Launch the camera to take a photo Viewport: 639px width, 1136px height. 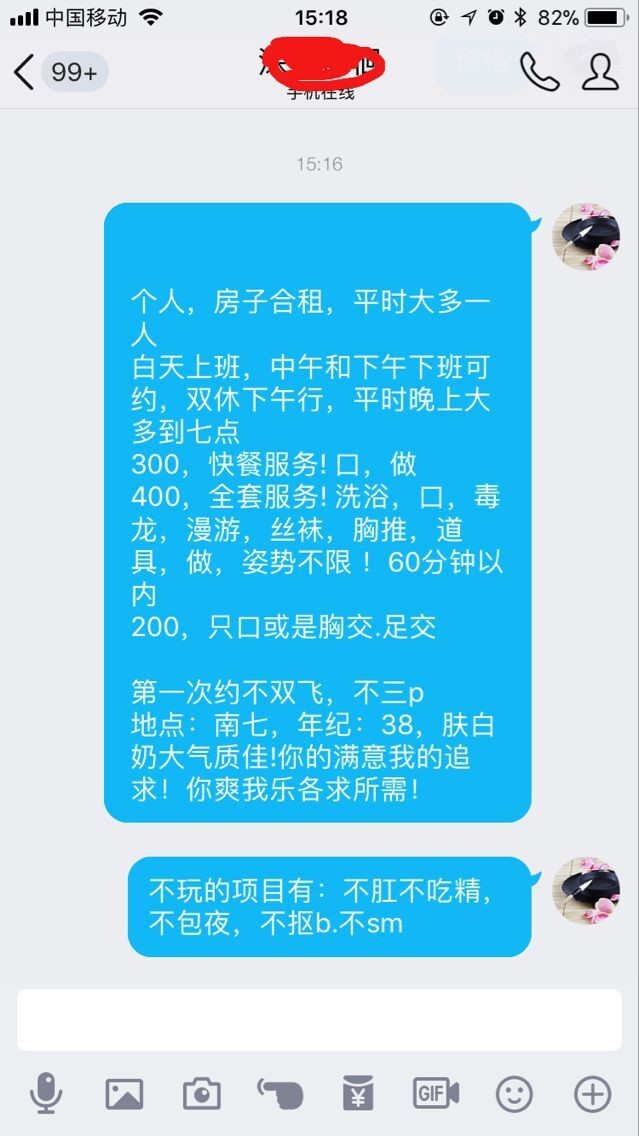point(201,1094)
